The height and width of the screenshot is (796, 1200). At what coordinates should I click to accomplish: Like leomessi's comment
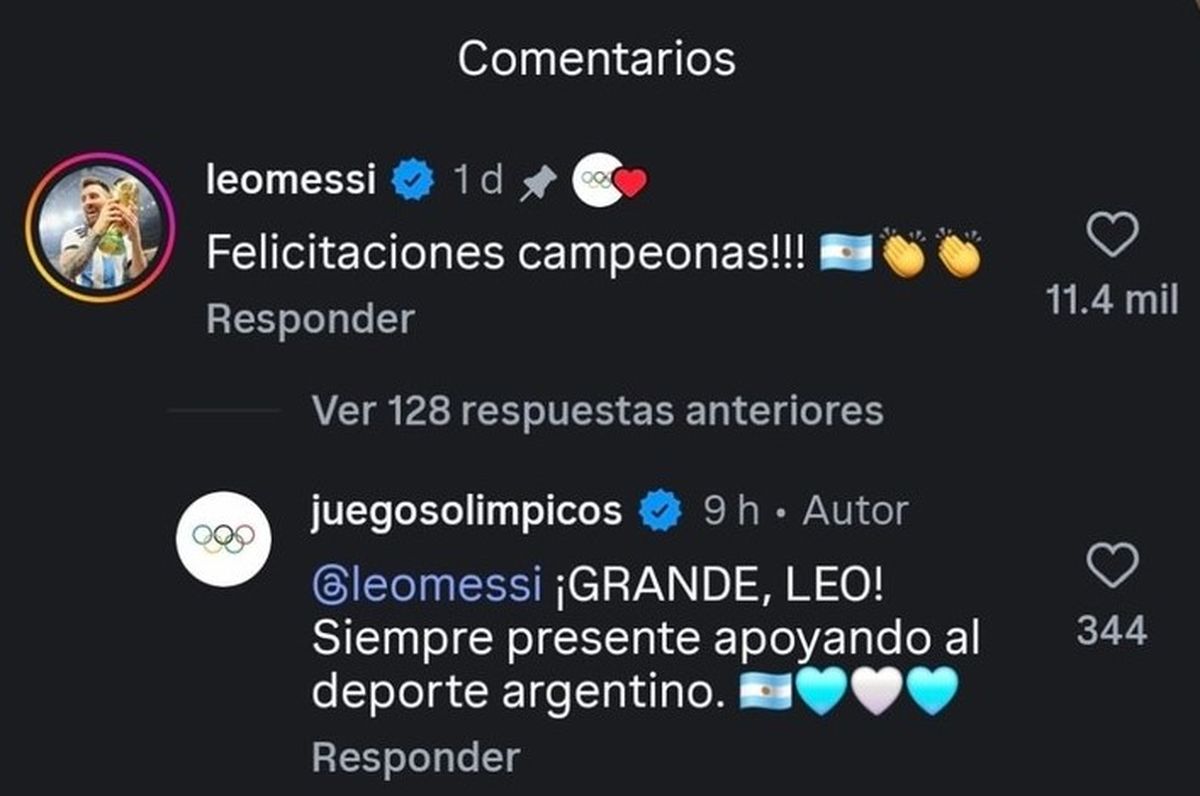1112,236
